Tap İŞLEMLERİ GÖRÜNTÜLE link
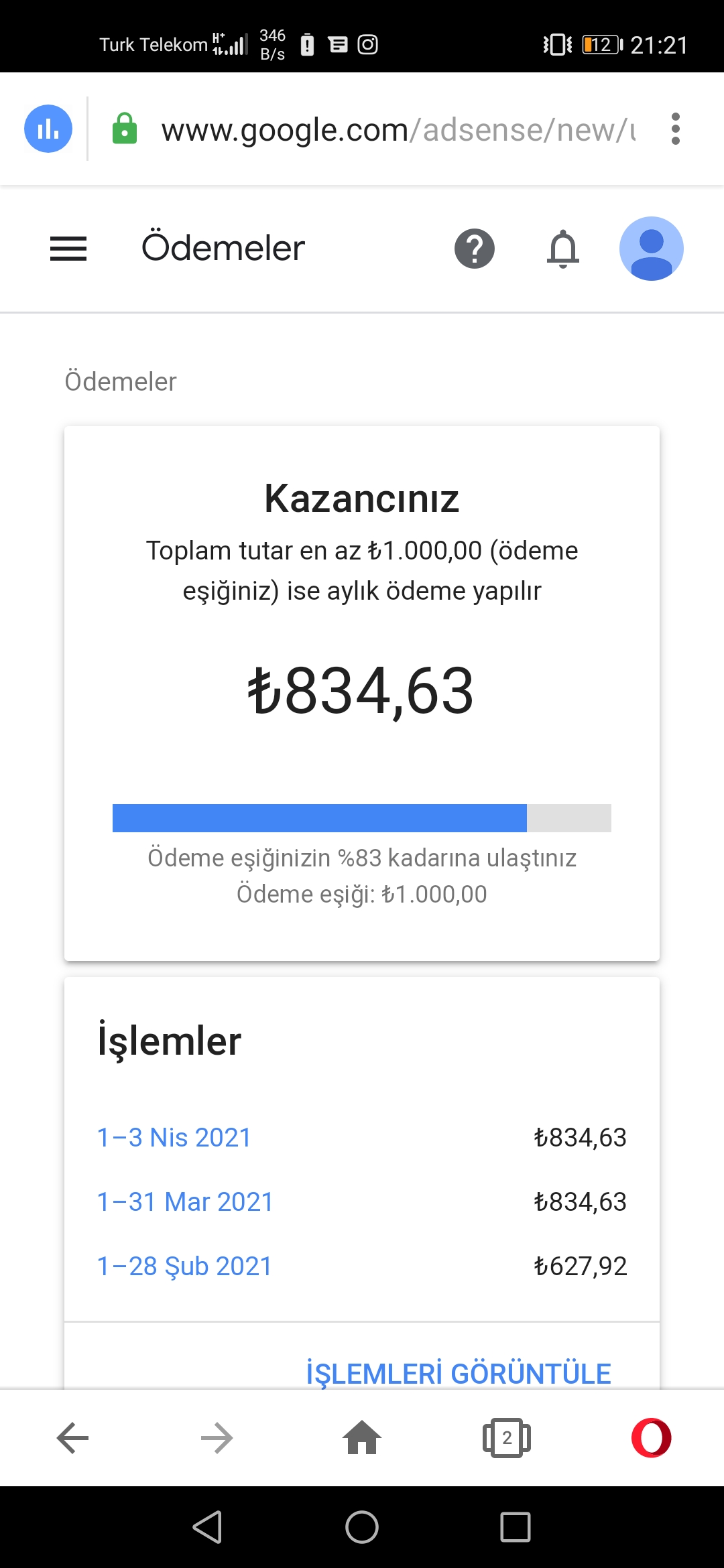 459,1374
